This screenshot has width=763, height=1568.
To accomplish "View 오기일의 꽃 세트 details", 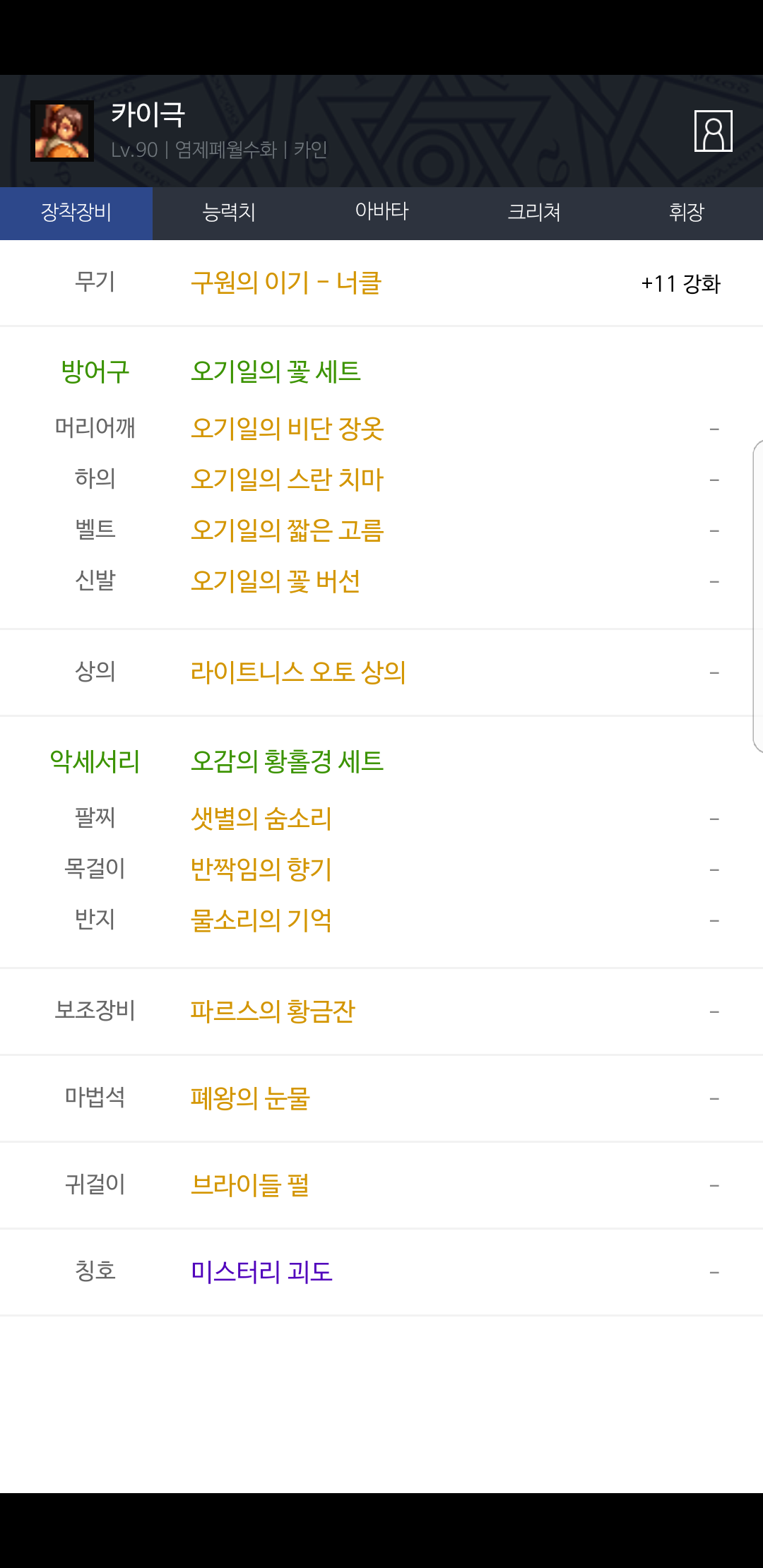I will [276, 372].
